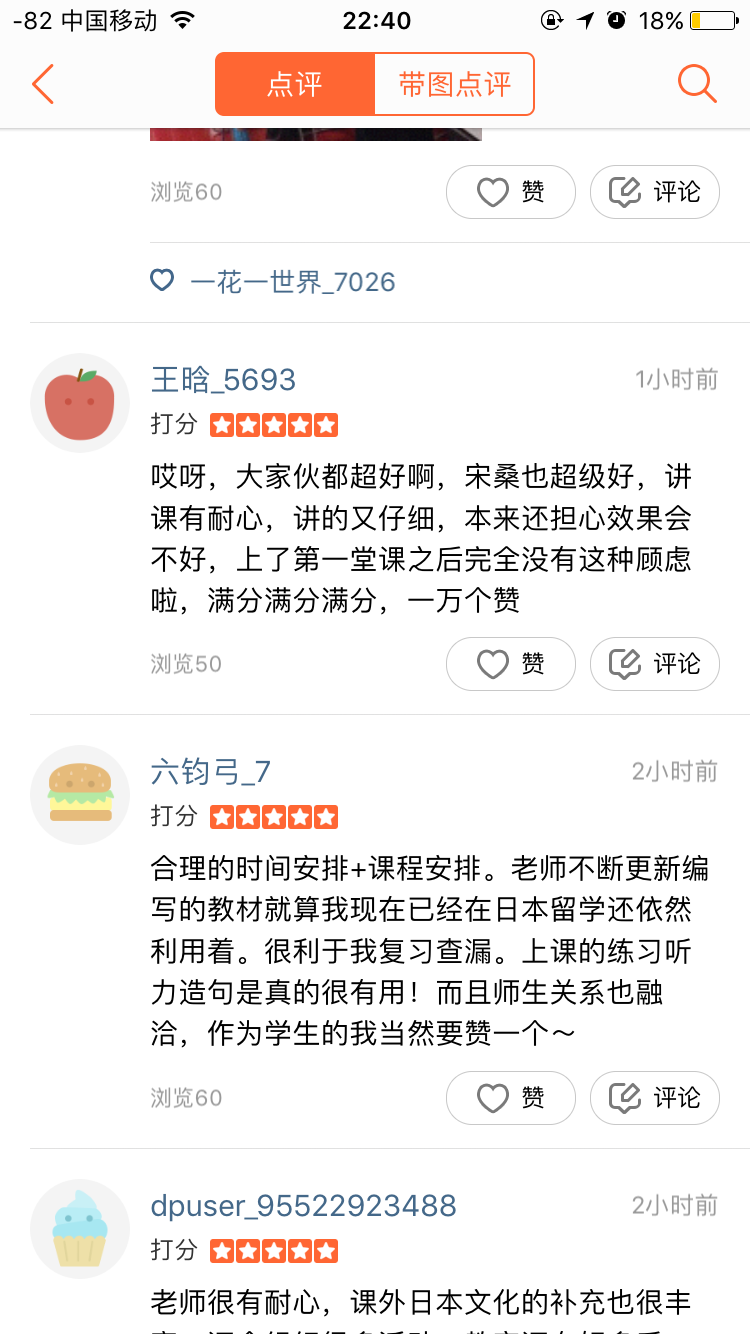Screen dimensions: 750x1334
Task: Comment on 王晗_5693's review
Action: pyautogui.click(x=654, y=664)
